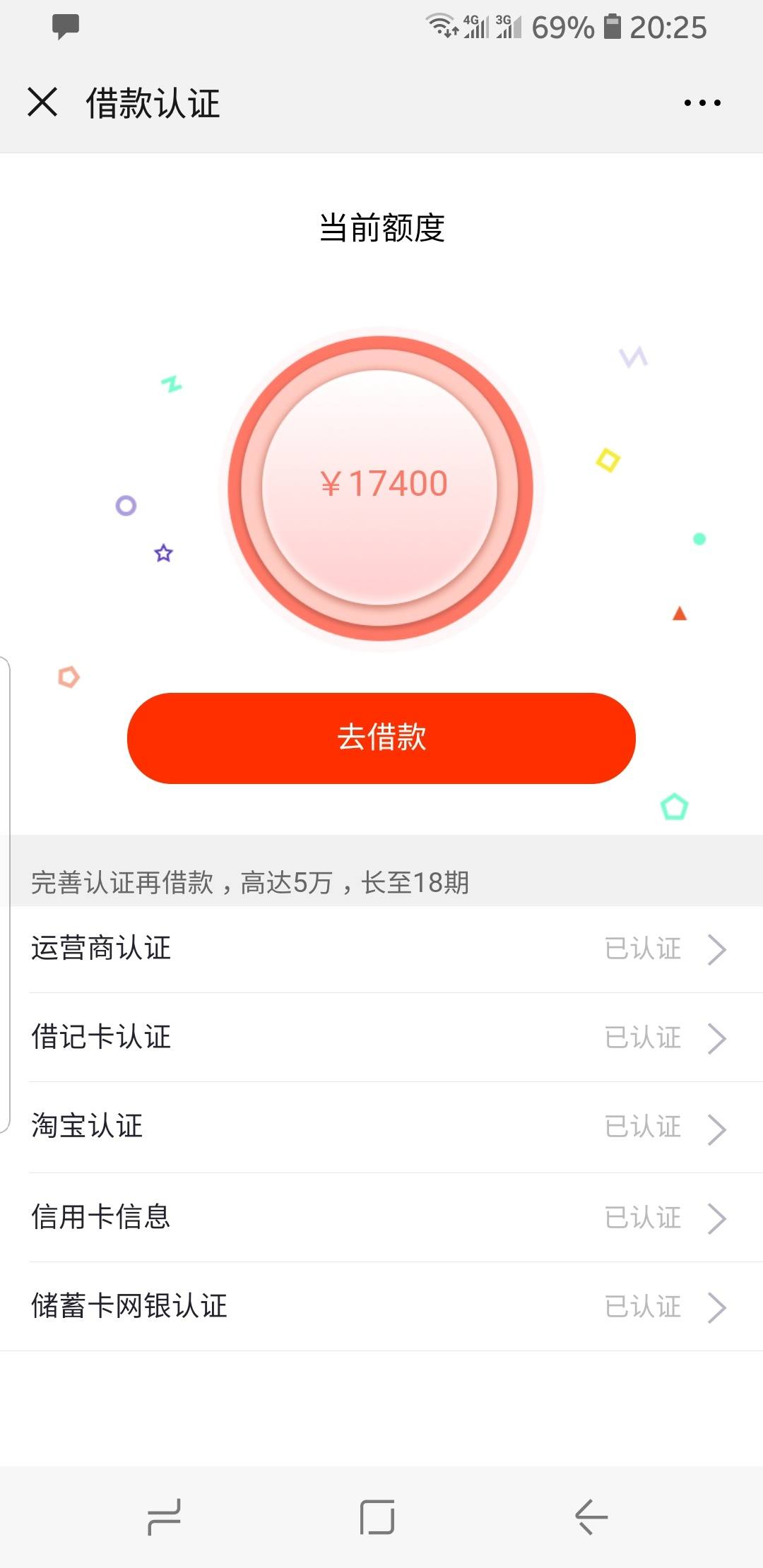Open 运营商认证 row

point(381,949)
